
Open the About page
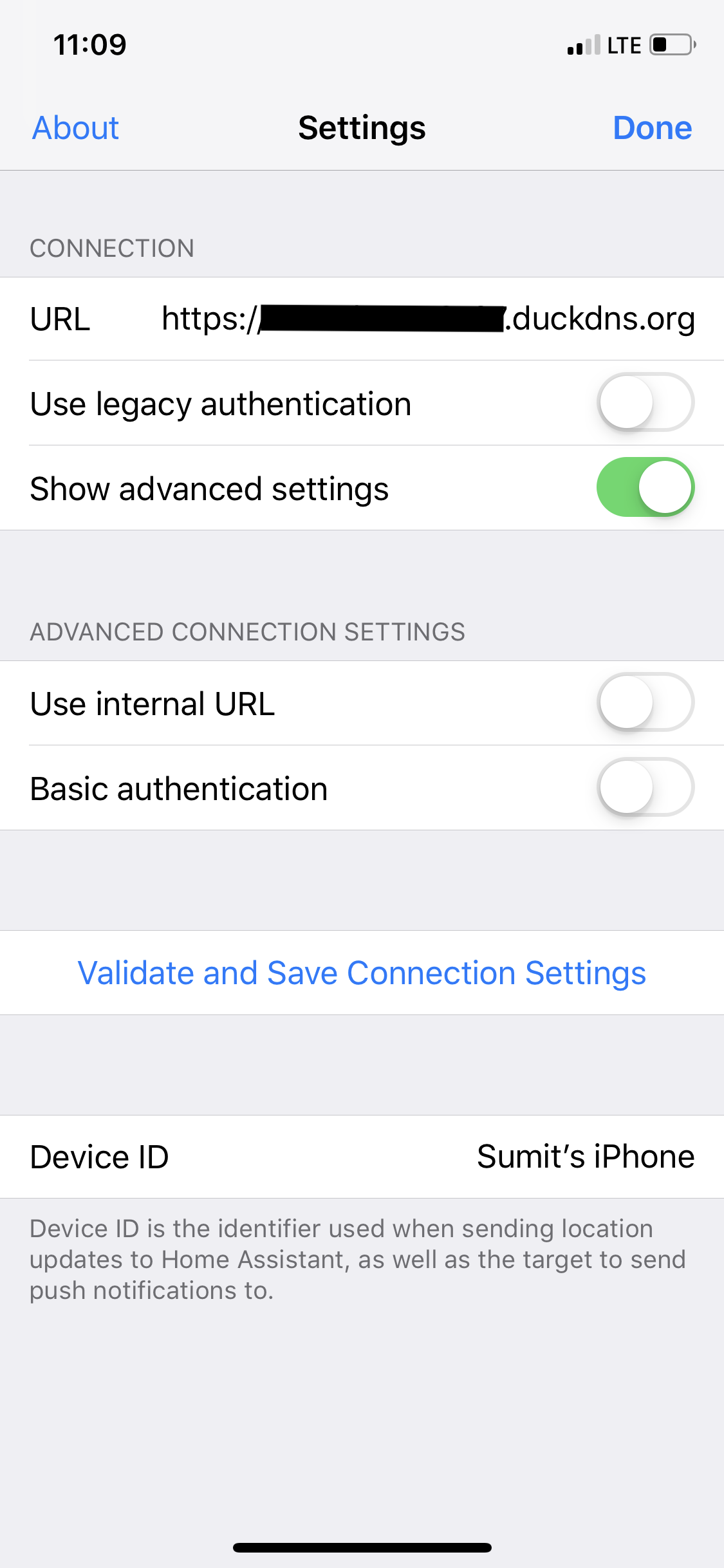pos(75,127)
